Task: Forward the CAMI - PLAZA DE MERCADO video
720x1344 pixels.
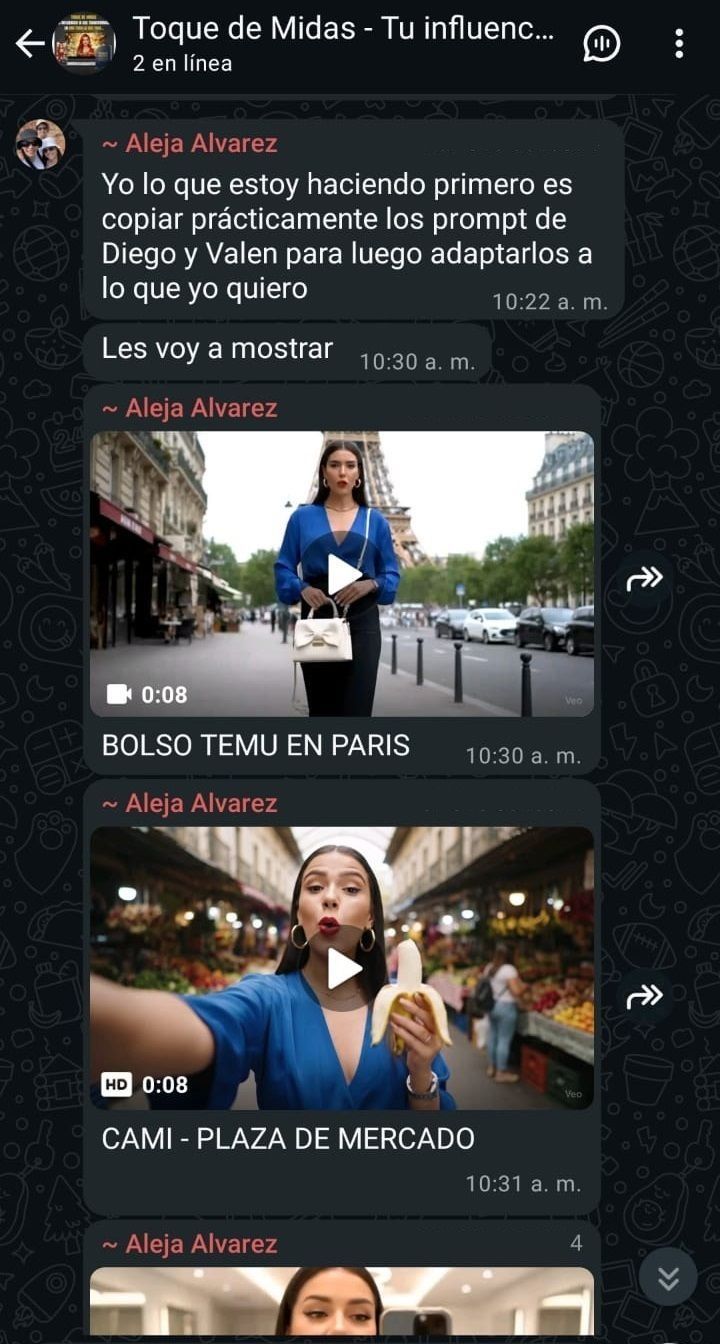Action: click(x=645, y=995)
